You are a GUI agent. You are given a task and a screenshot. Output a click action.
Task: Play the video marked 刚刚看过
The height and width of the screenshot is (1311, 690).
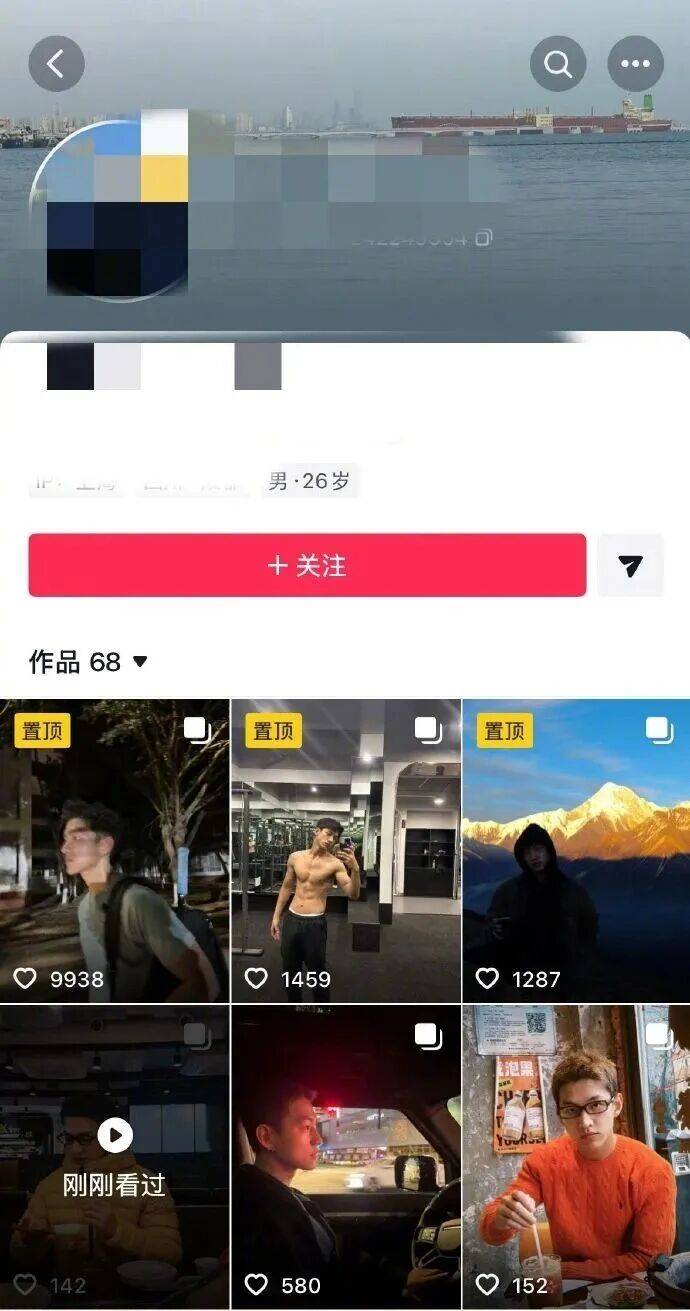pyautogui.click(x=115, y=1136)
